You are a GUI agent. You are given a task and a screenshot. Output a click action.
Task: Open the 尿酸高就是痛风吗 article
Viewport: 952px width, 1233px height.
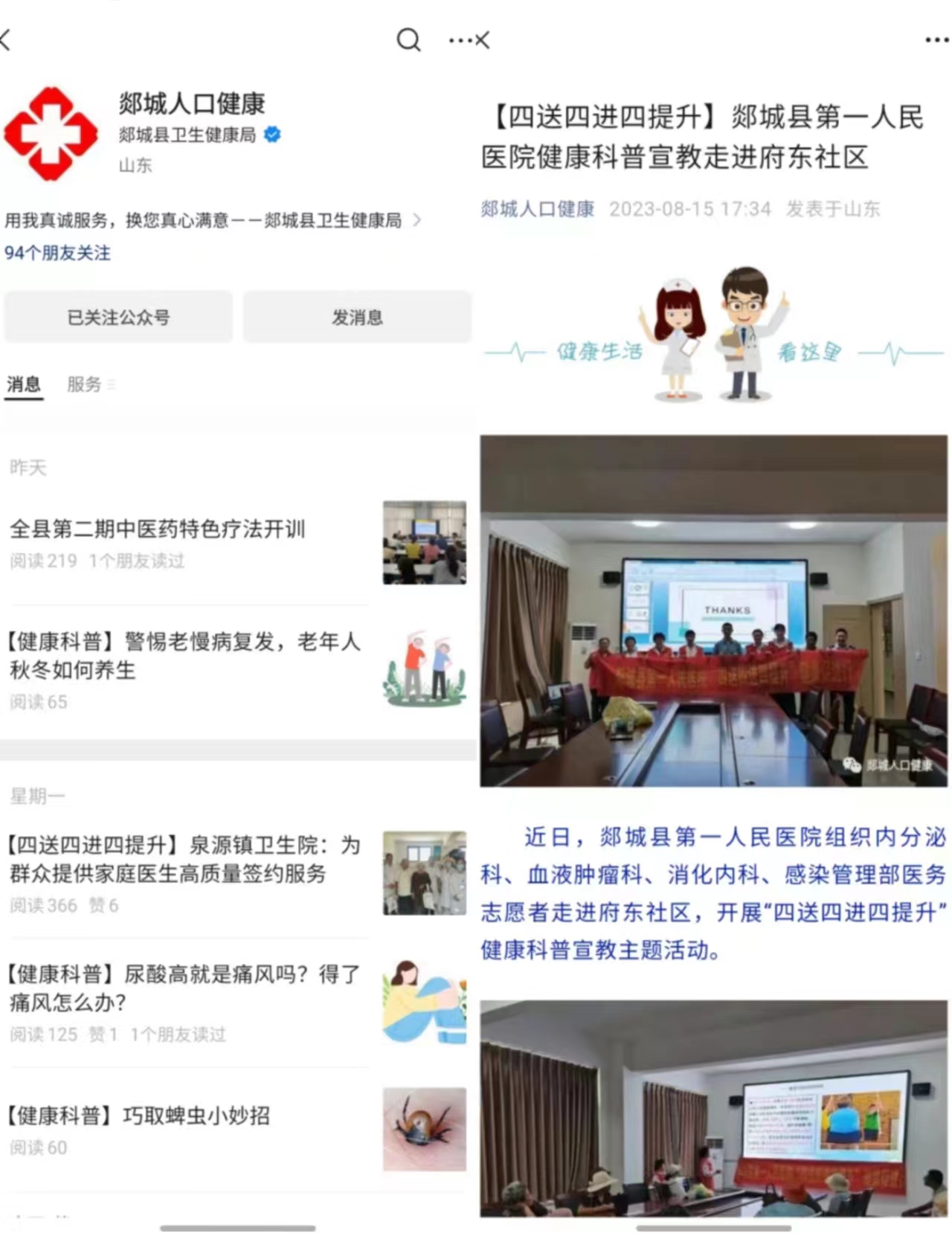pos(184,988)
